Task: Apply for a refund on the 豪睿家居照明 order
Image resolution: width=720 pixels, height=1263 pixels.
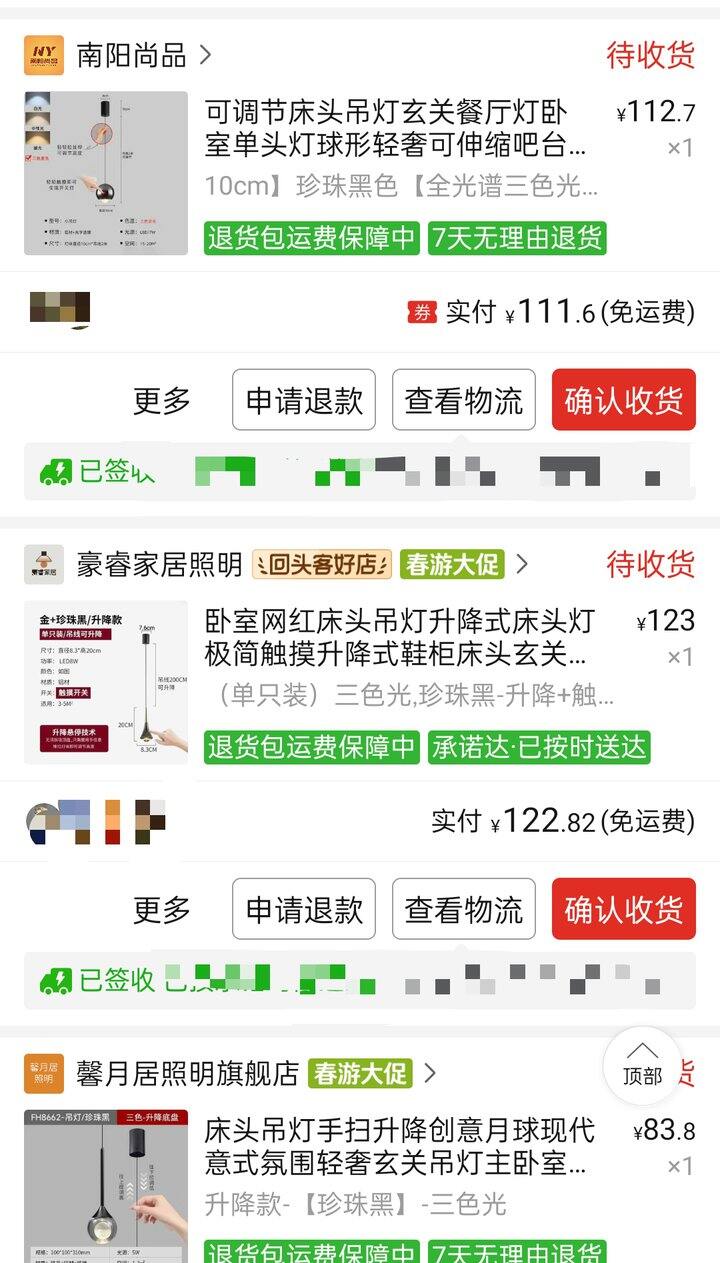Action: [x=304, y=910]
